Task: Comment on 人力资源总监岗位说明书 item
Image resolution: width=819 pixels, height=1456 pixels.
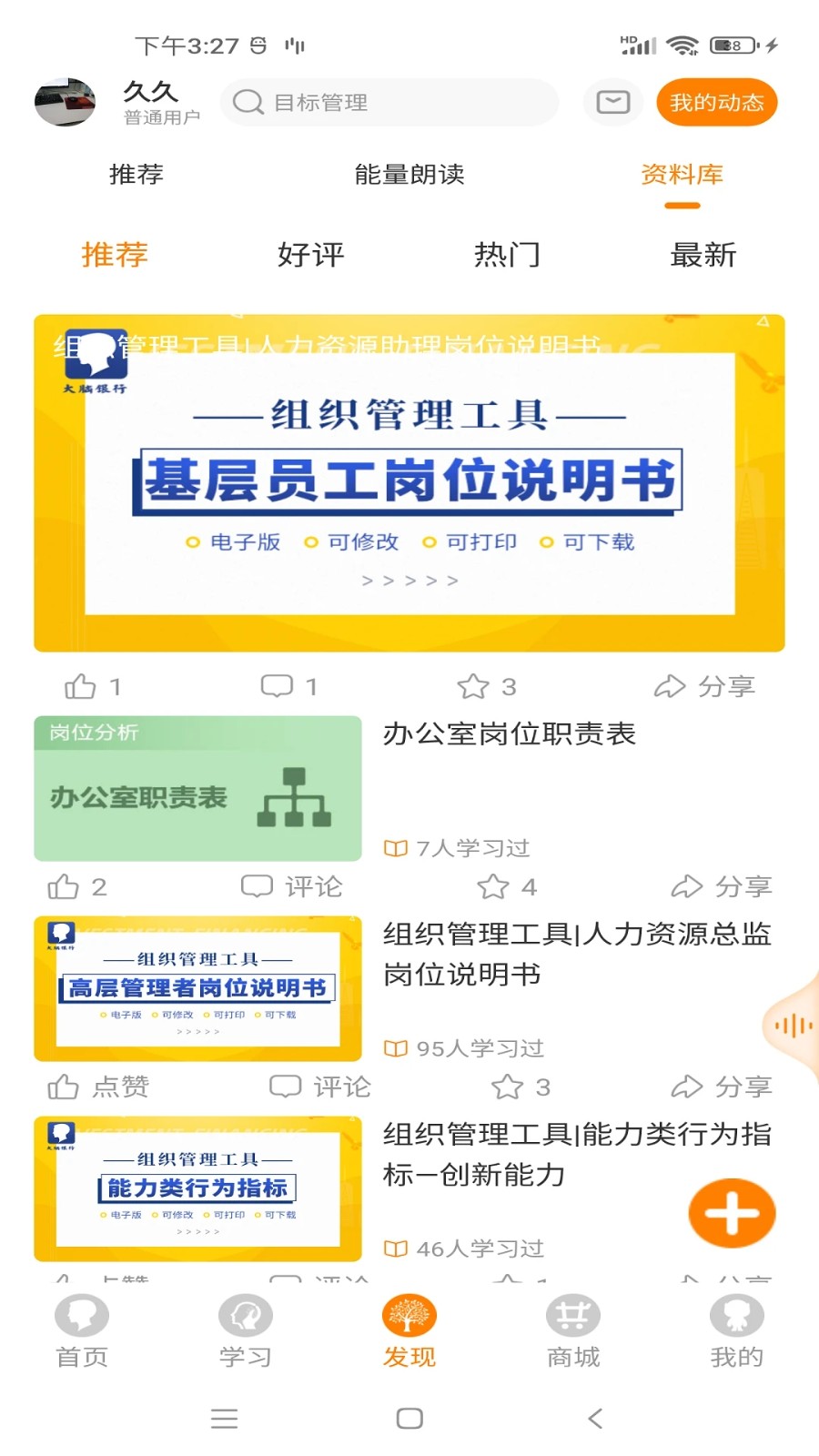Action: 320,1087
